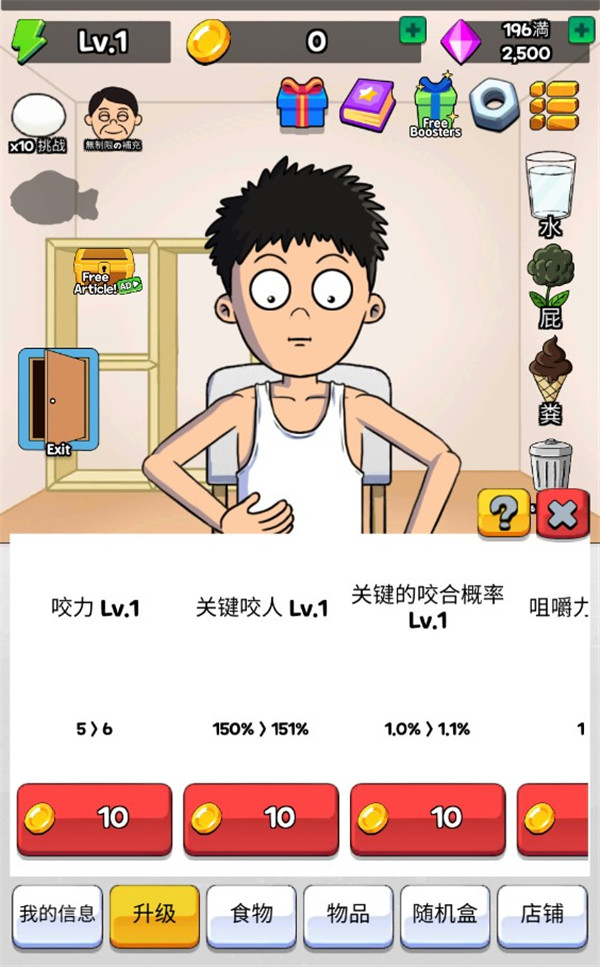Image resolution: width=600 pixels, height=967 pixels.
Task: Upgrade 咬力 for 10 coins
Action: pyautogui.click(x=94, y=818)
